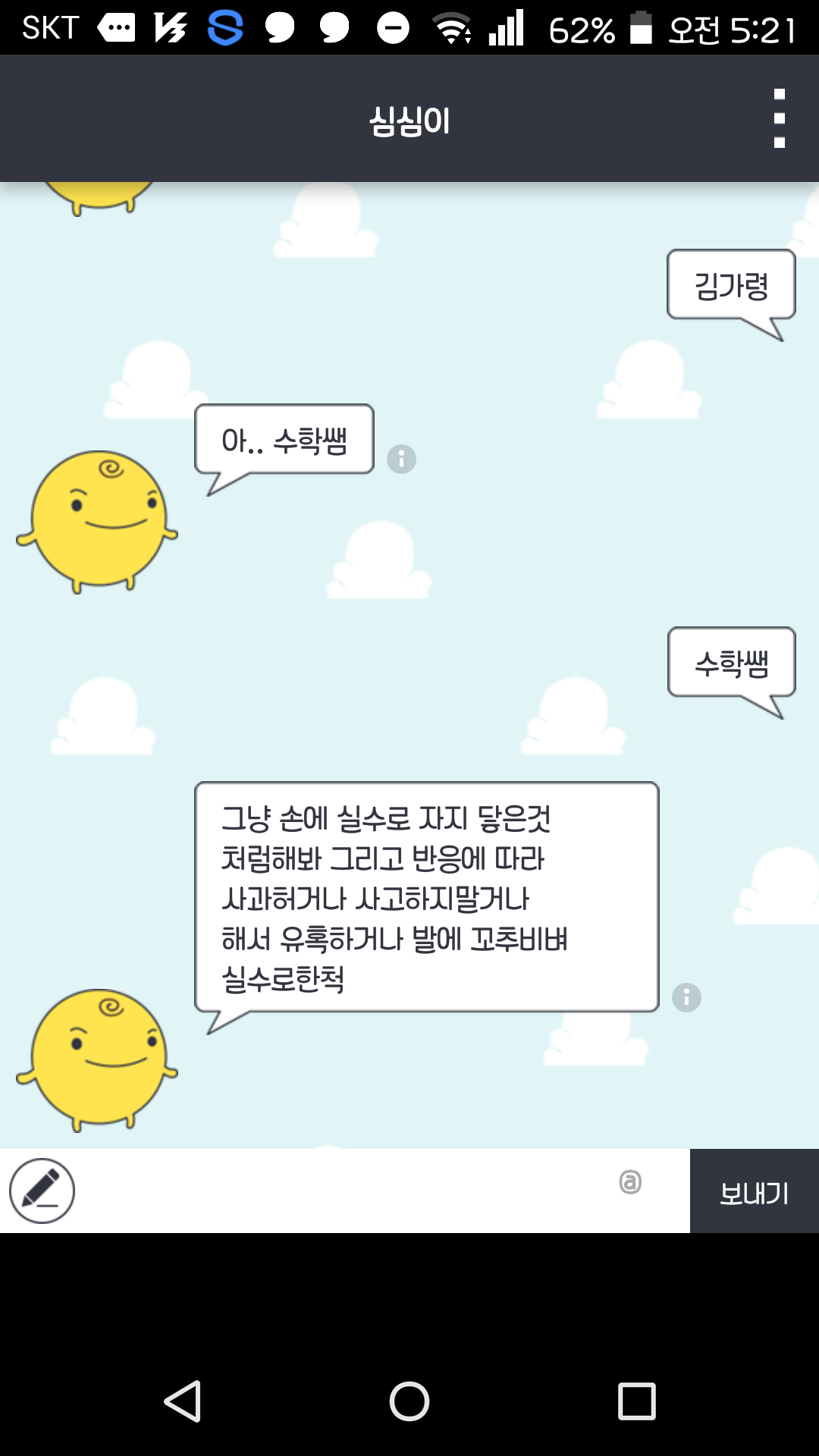819x1456 pixels.
Task: Go back using system back button
Action: (x=183, y=1401)
